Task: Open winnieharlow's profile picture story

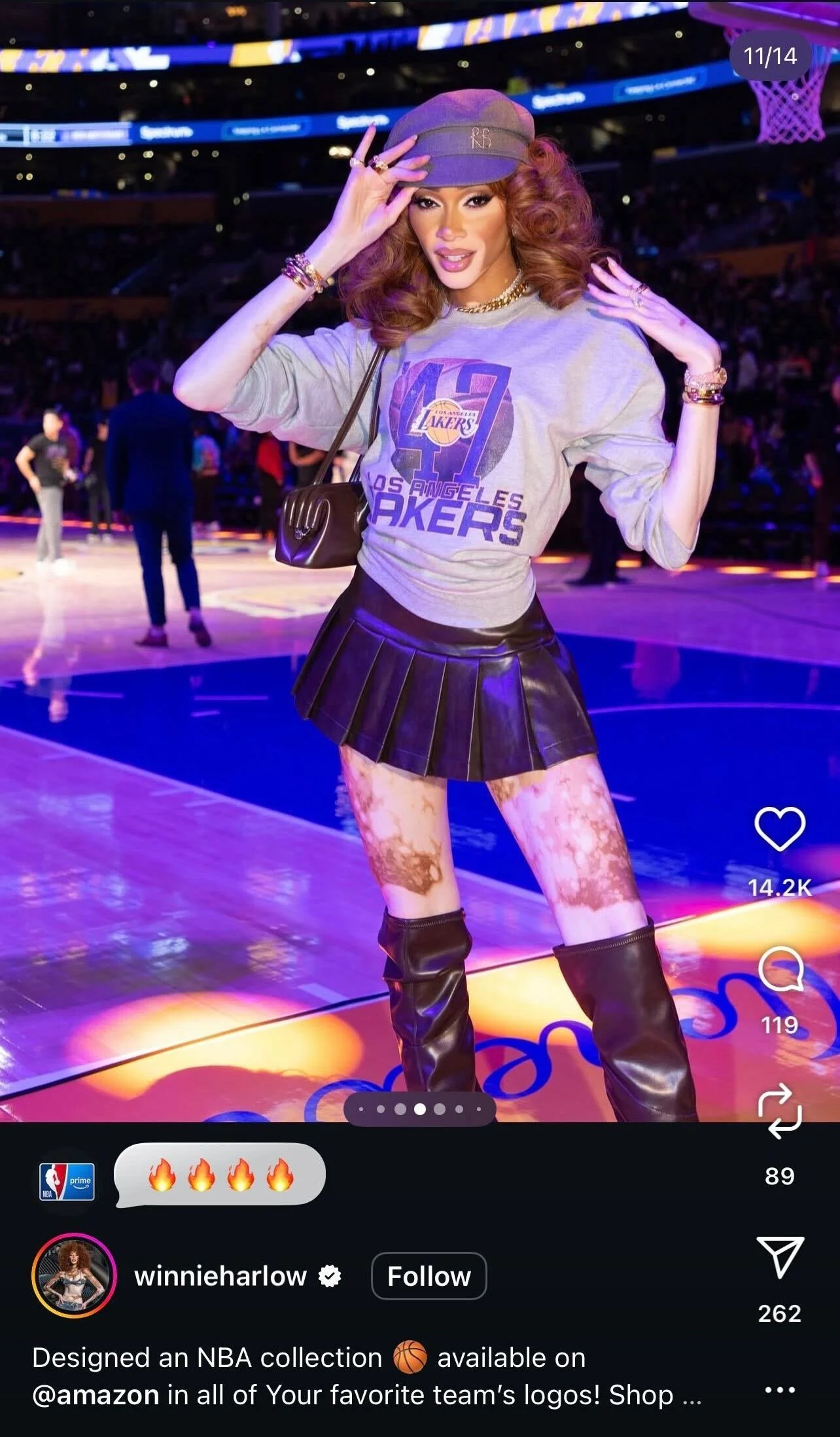Action: coord(74,1275)
